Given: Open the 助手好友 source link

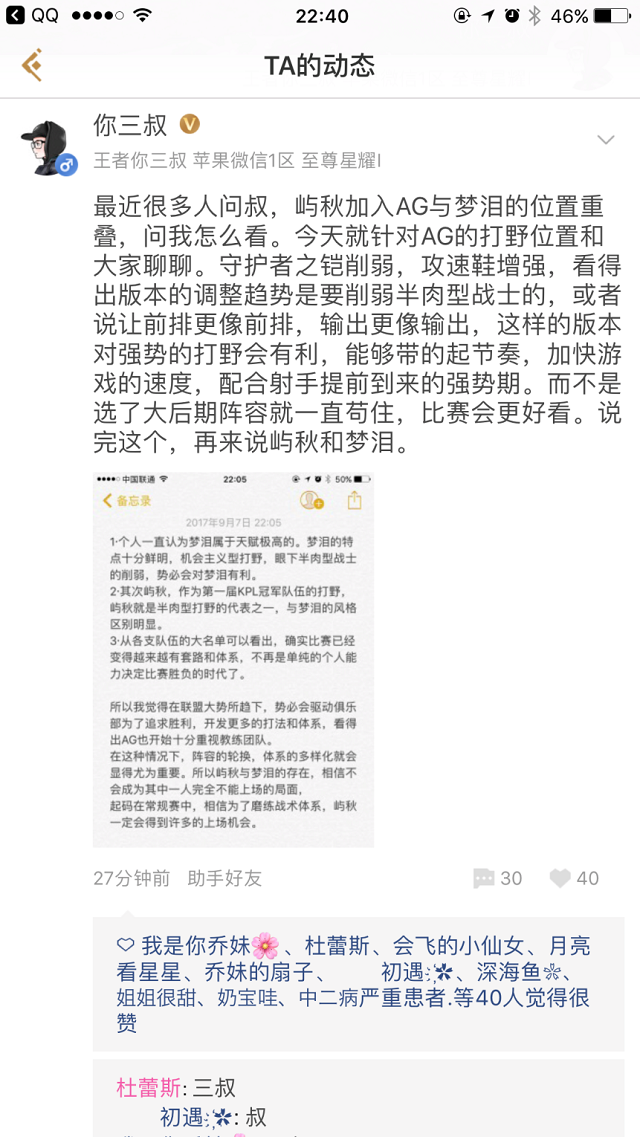Looking at the screenshot, I should [224, 878].
